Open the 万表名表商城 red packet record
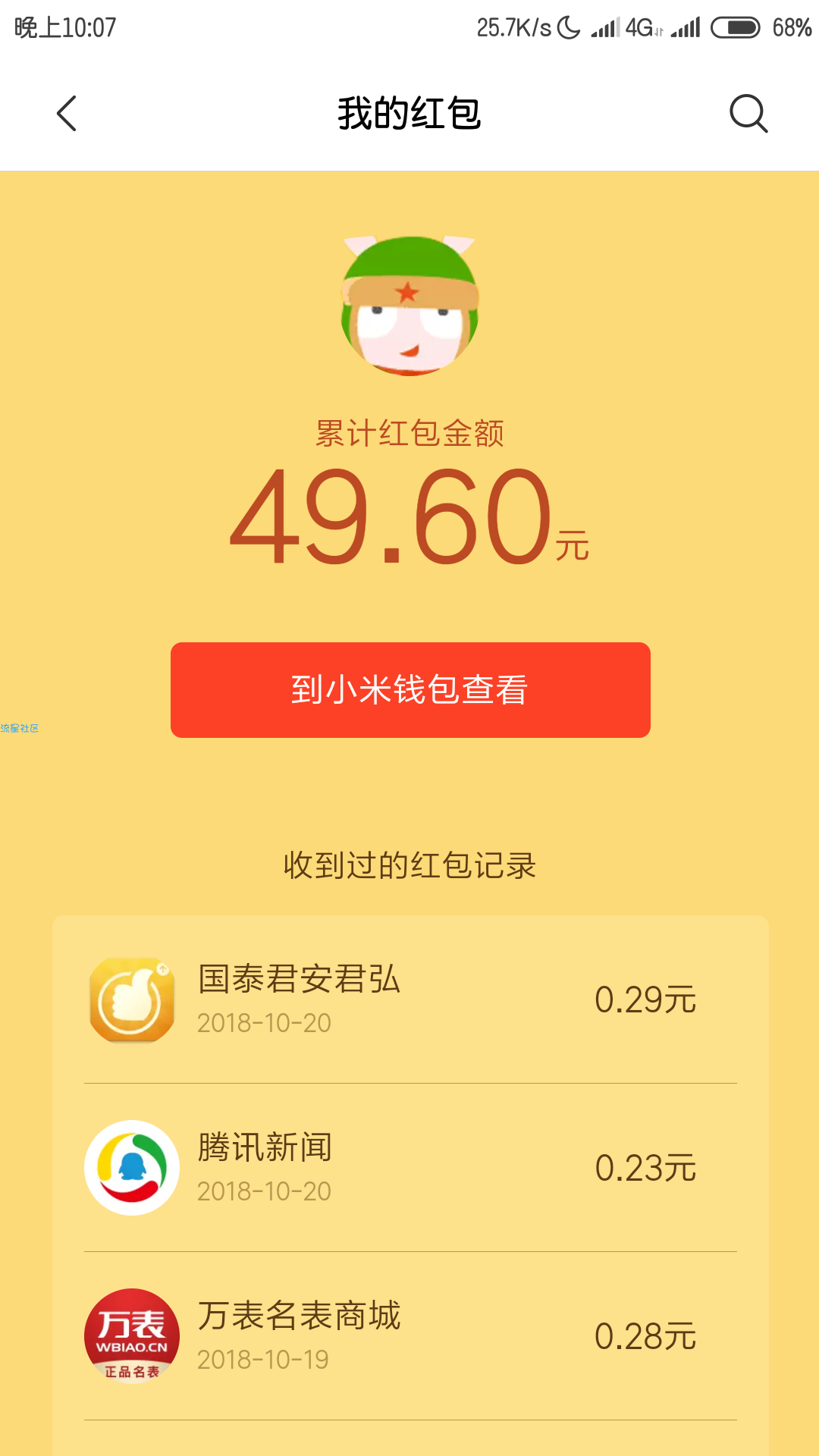The width and height of the screenshot is (819, 1456). click(409, 1335)
